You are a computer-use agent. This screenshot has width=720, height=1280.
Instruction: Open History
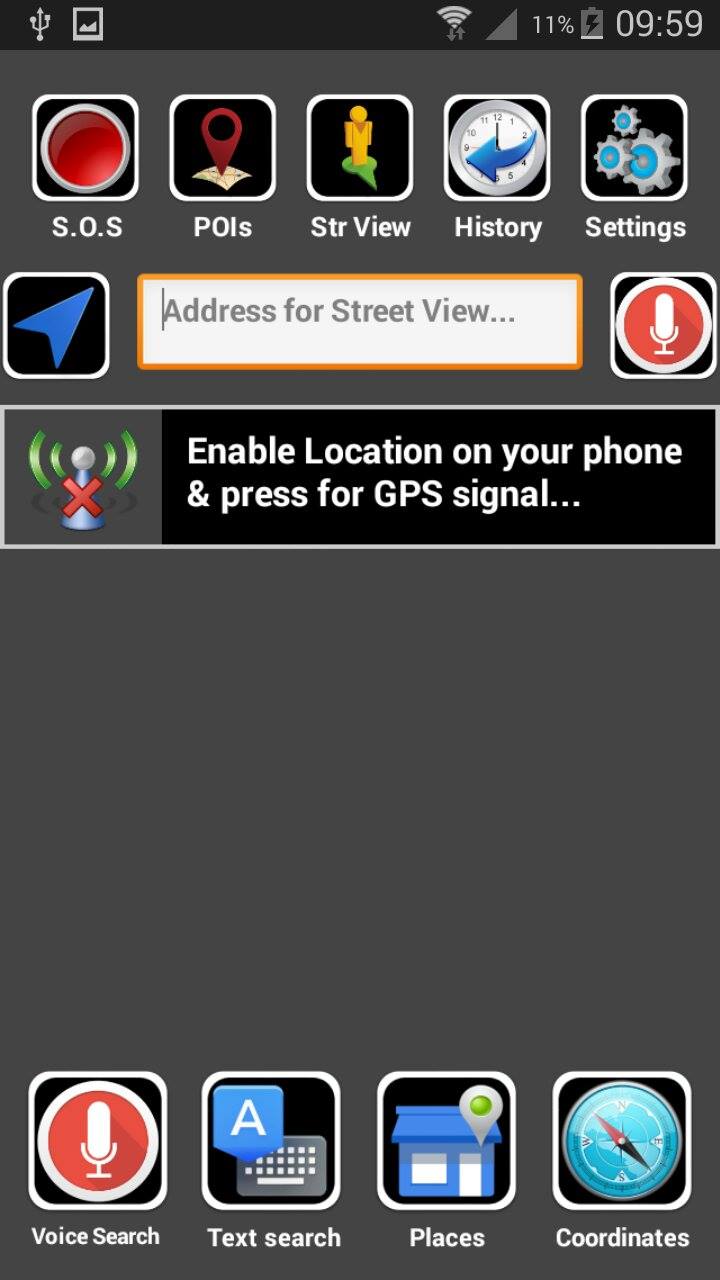click(x=497, y=148)
